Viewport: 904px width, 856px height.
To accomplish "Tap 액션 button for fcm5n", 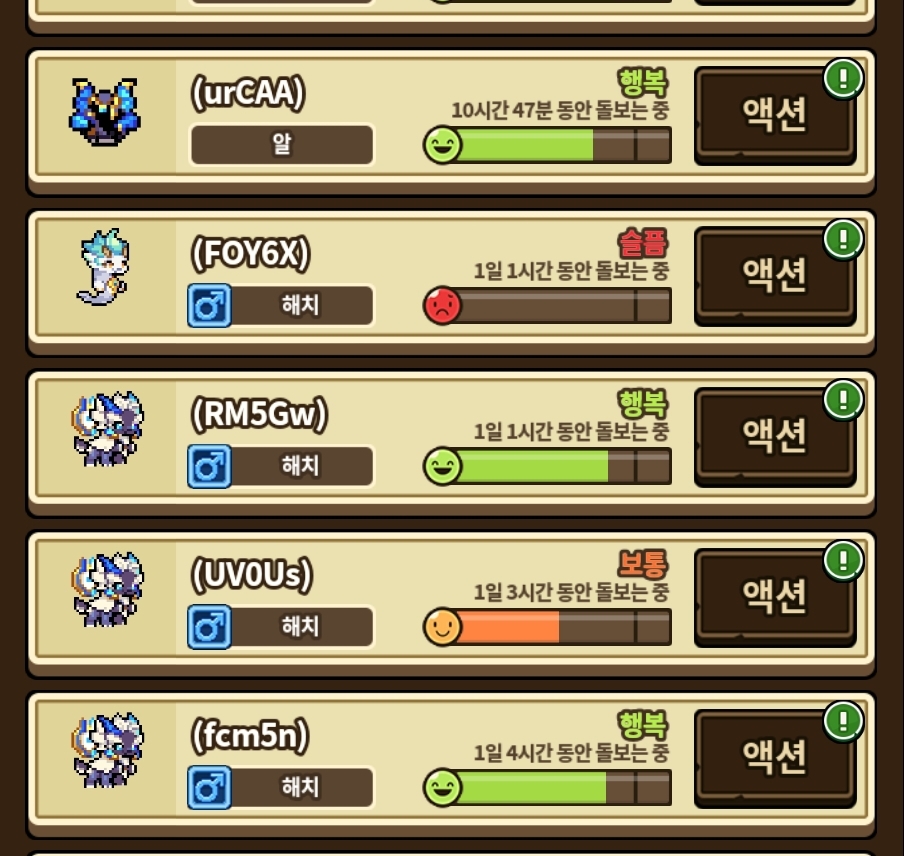I will click(x=774, y=757).
